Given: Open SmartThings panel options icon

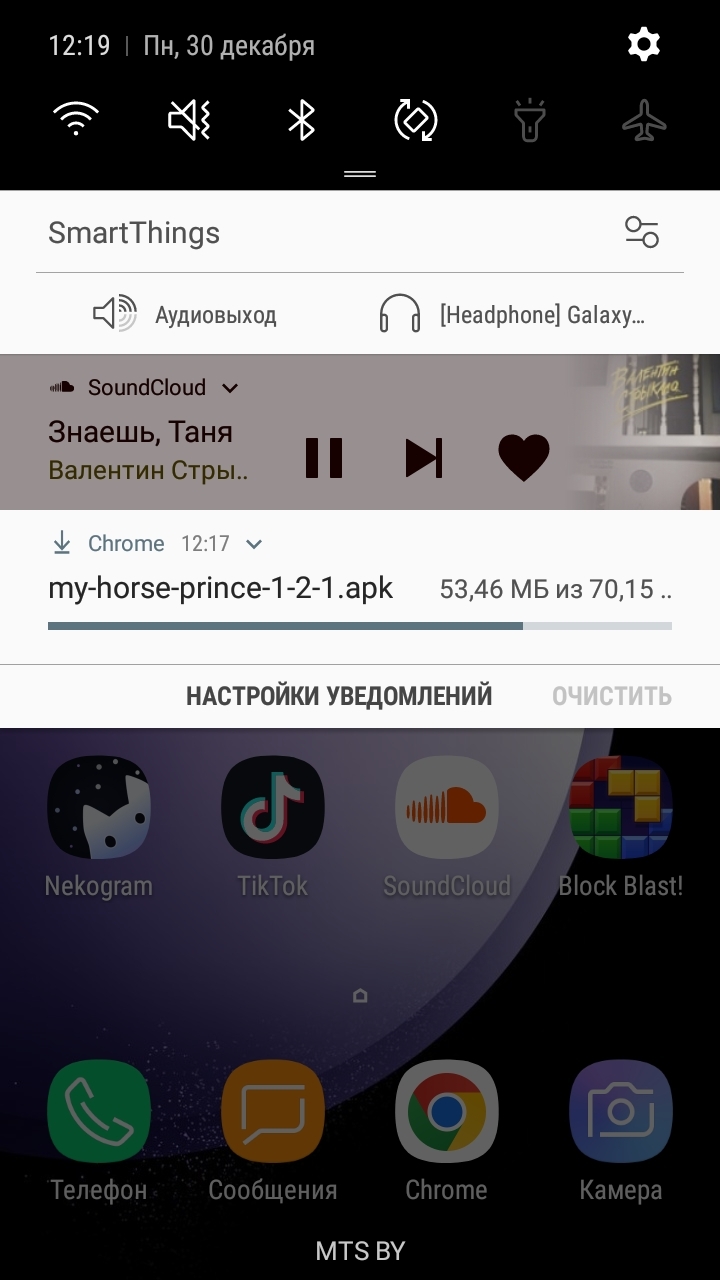Looking at the screenshot, I should 641,232.
